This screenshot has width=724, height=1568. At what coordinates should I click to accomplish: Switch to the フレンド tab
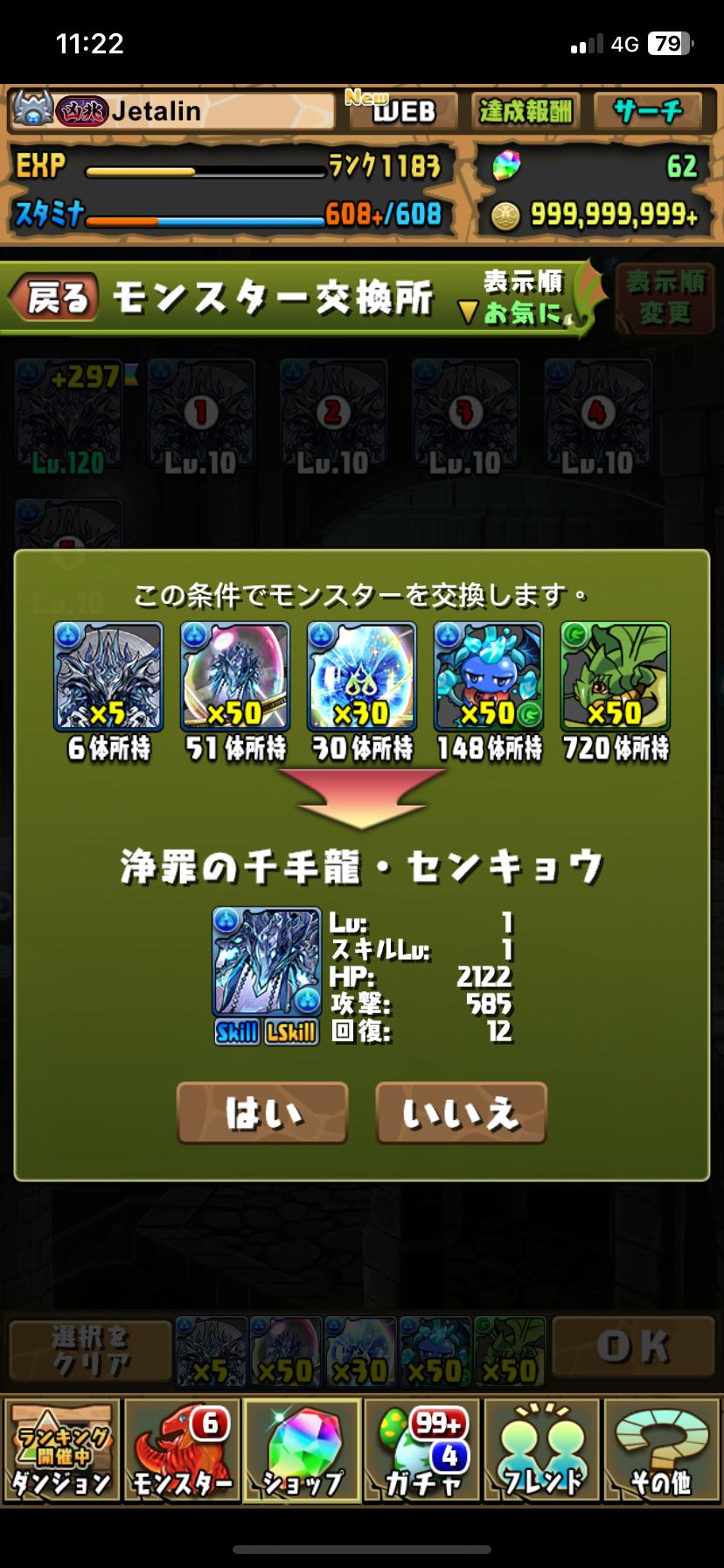pos(542,1451)
